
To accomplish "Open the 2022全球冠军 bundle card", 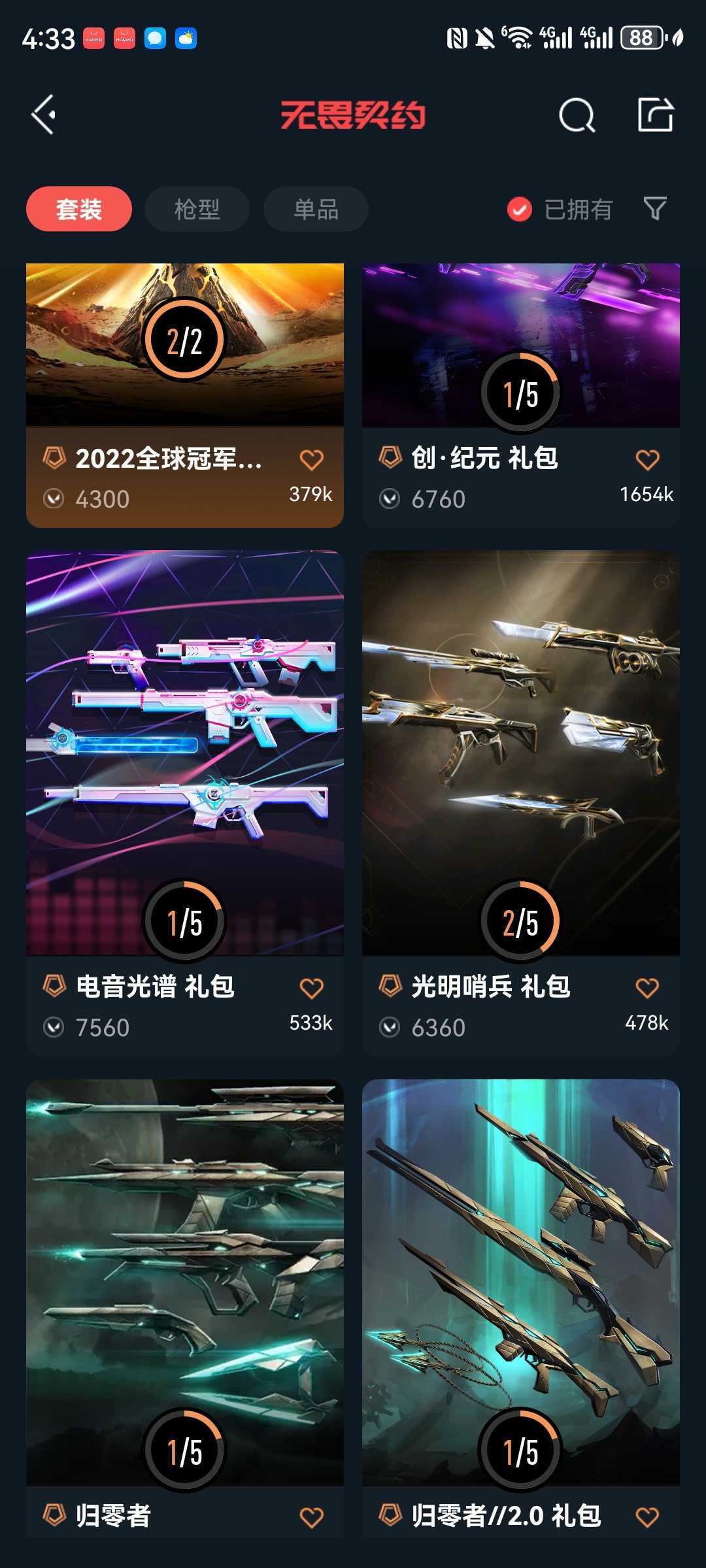I will pos(185,395).
